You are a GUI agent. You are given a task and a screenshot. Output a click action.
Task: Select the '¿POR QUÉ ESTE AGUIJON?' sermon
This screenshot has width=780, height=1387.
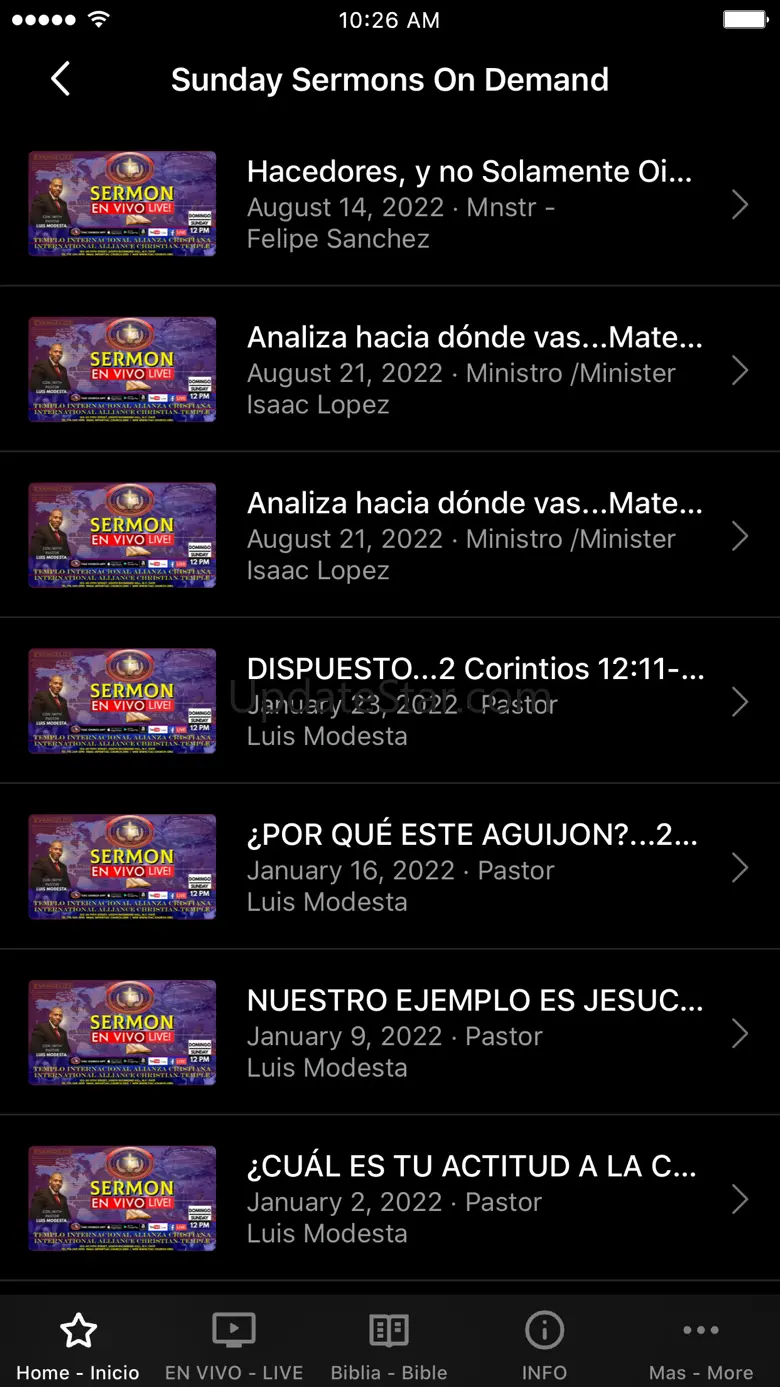[x=390, y=867]
